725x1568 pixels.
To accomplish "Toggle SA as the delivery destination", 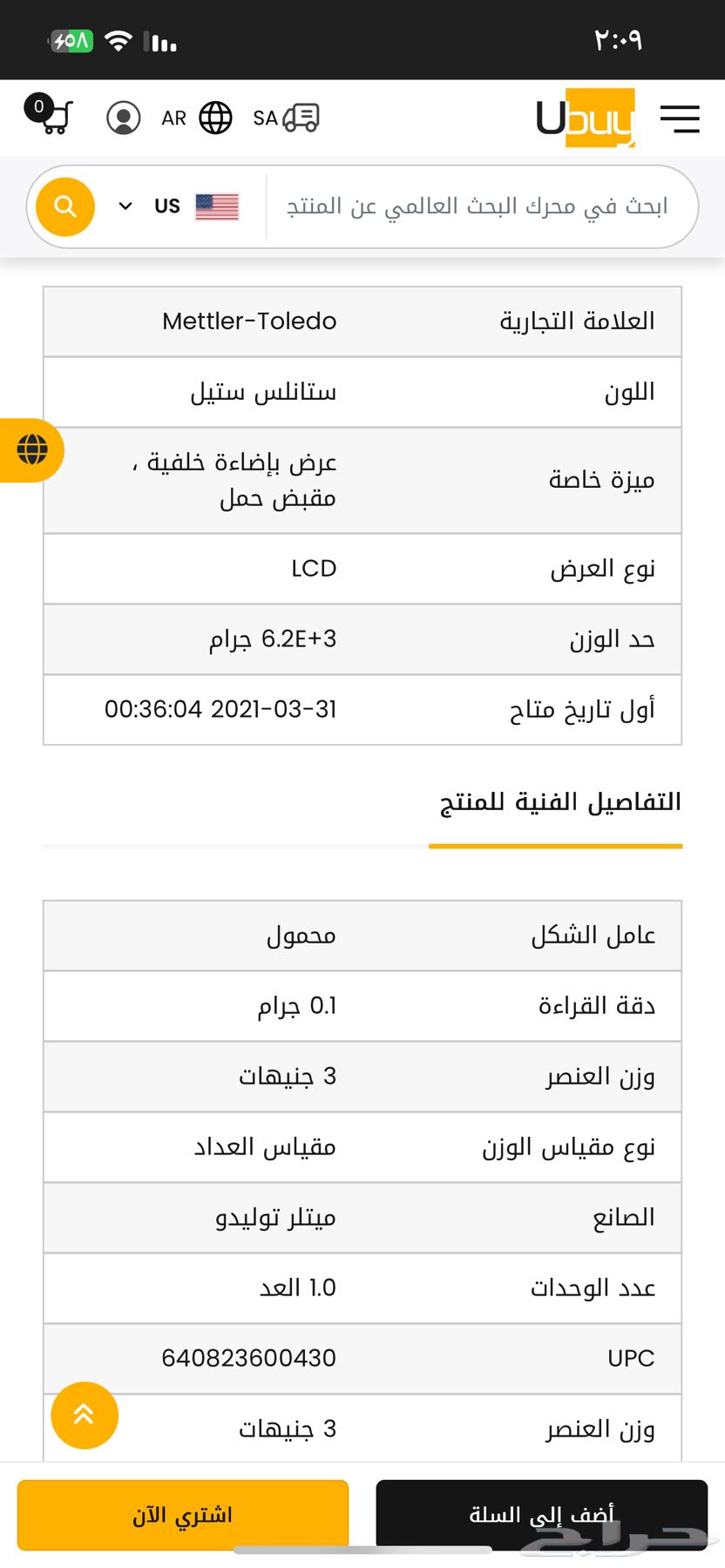I will click(x=264, y=118).
